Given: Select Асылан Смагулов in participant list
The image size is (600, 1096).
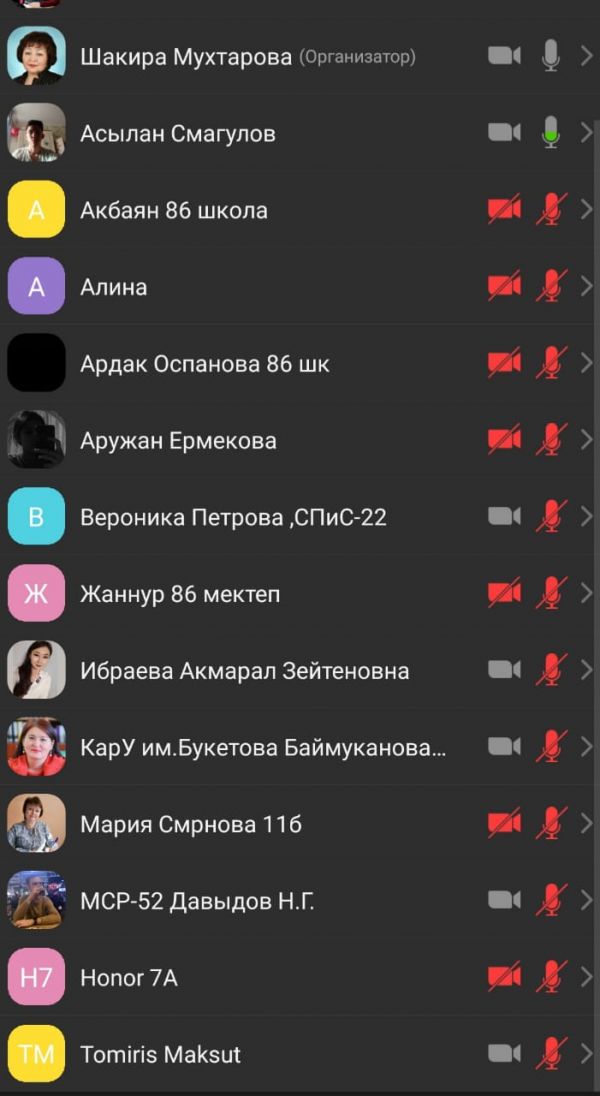Looking at the screenshot, I should (x=178, y=133).
